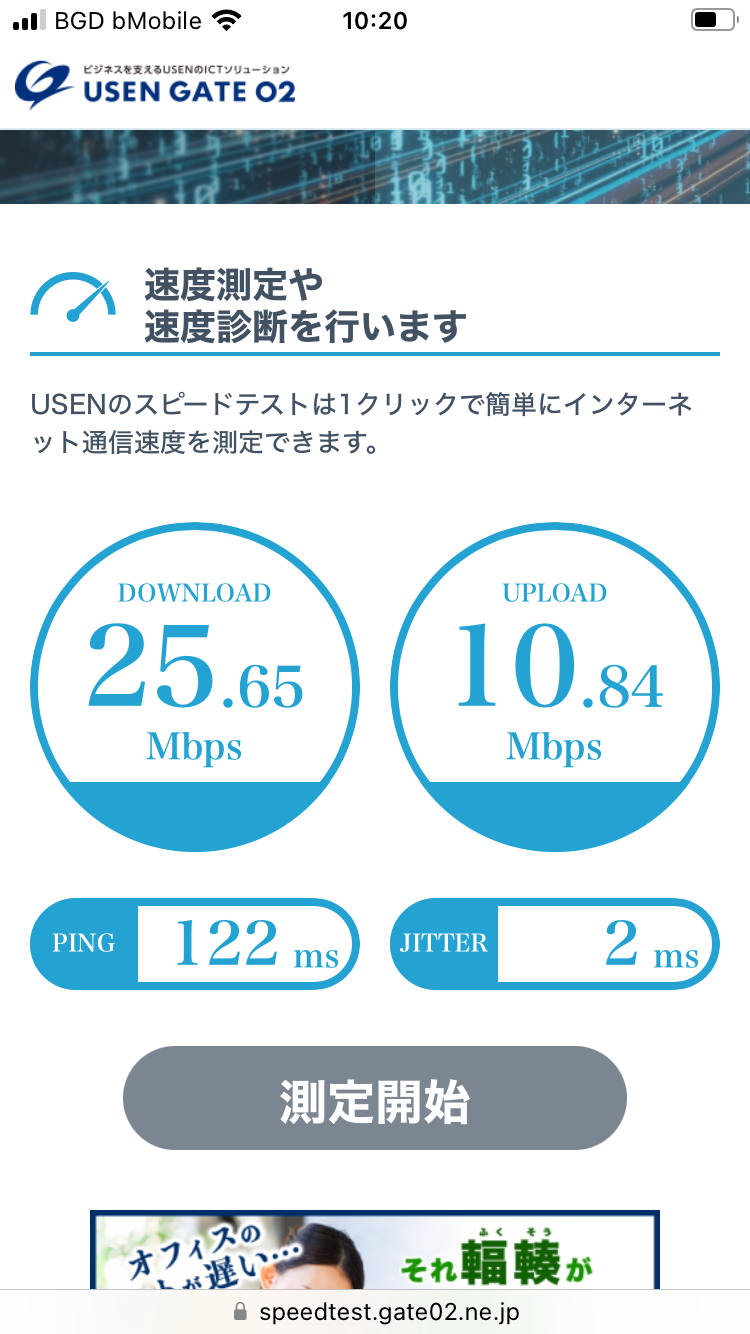This screenshot has width=750, height=1334.
Task: Select the JITTER 2 ms pill indicator
Action: click(555, 942)
